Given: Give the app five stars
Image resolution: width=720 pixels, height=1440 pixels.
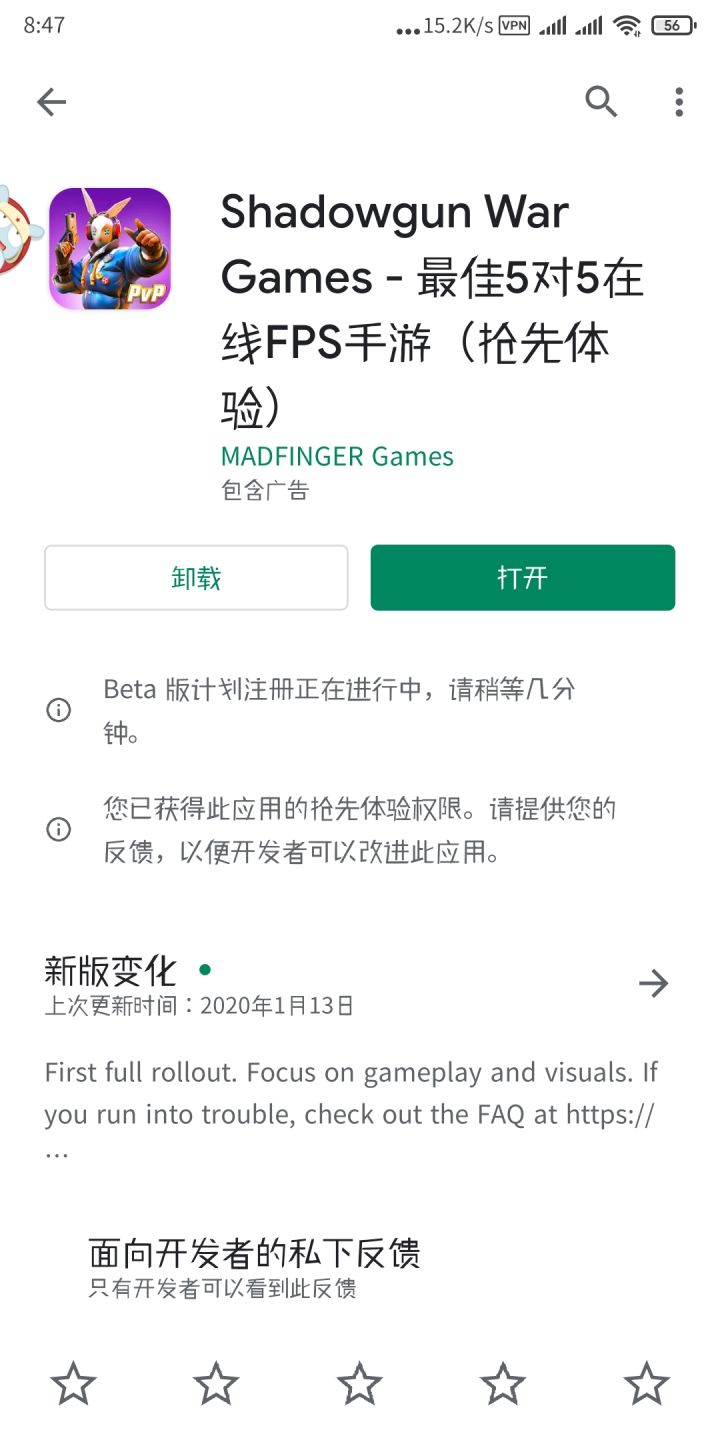Looking at the screenshot, I should [x=646, y=1385].
